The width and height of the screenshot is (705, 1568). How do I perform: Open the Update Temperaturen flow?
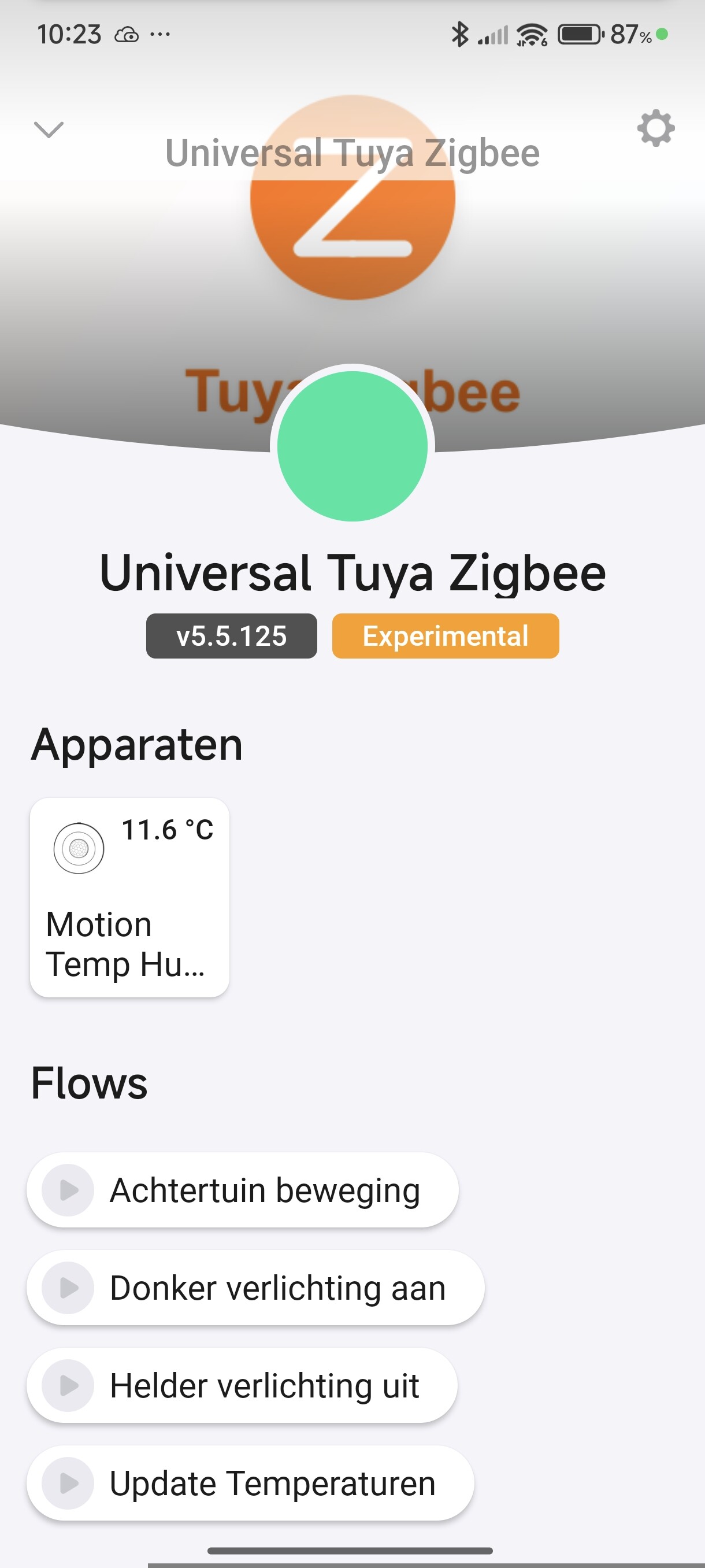click(272, 1484)
